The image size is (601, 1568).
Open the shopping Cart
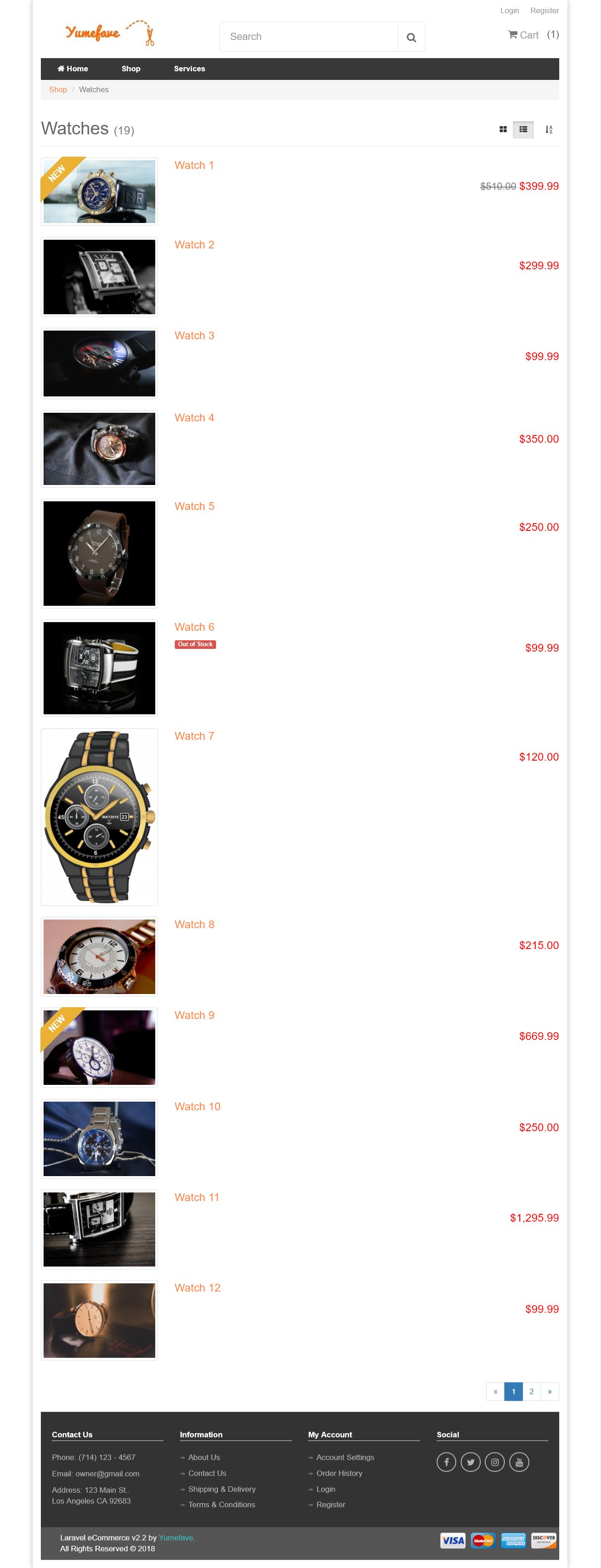click(x=533, y=35)
